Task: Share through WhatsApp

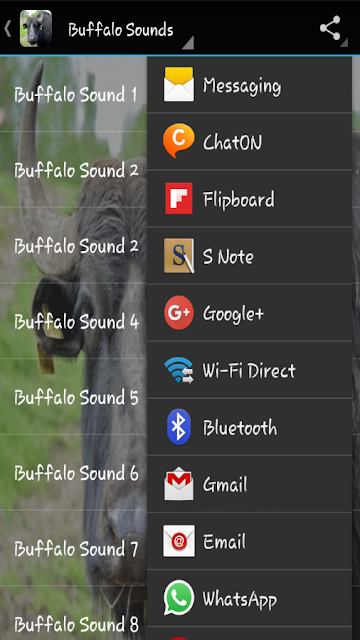Action: tap(249, 599)
